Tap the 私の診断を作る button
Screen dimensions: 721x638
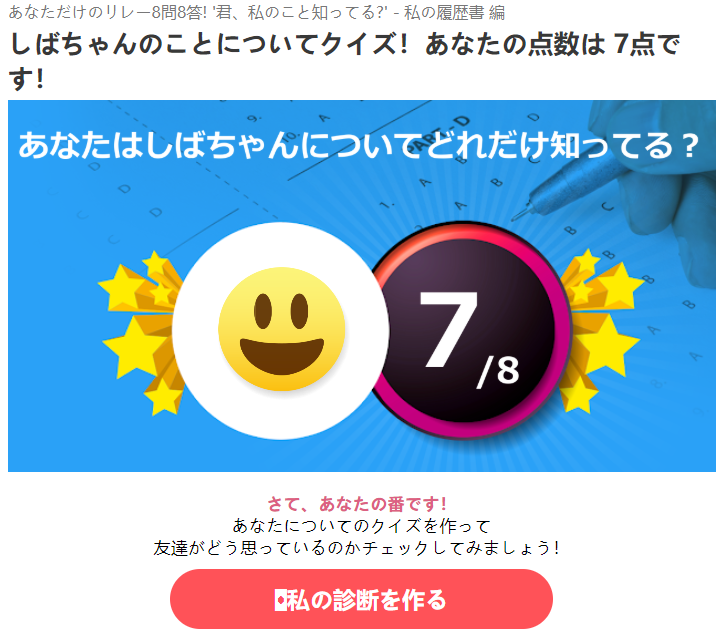coord(361,599)
